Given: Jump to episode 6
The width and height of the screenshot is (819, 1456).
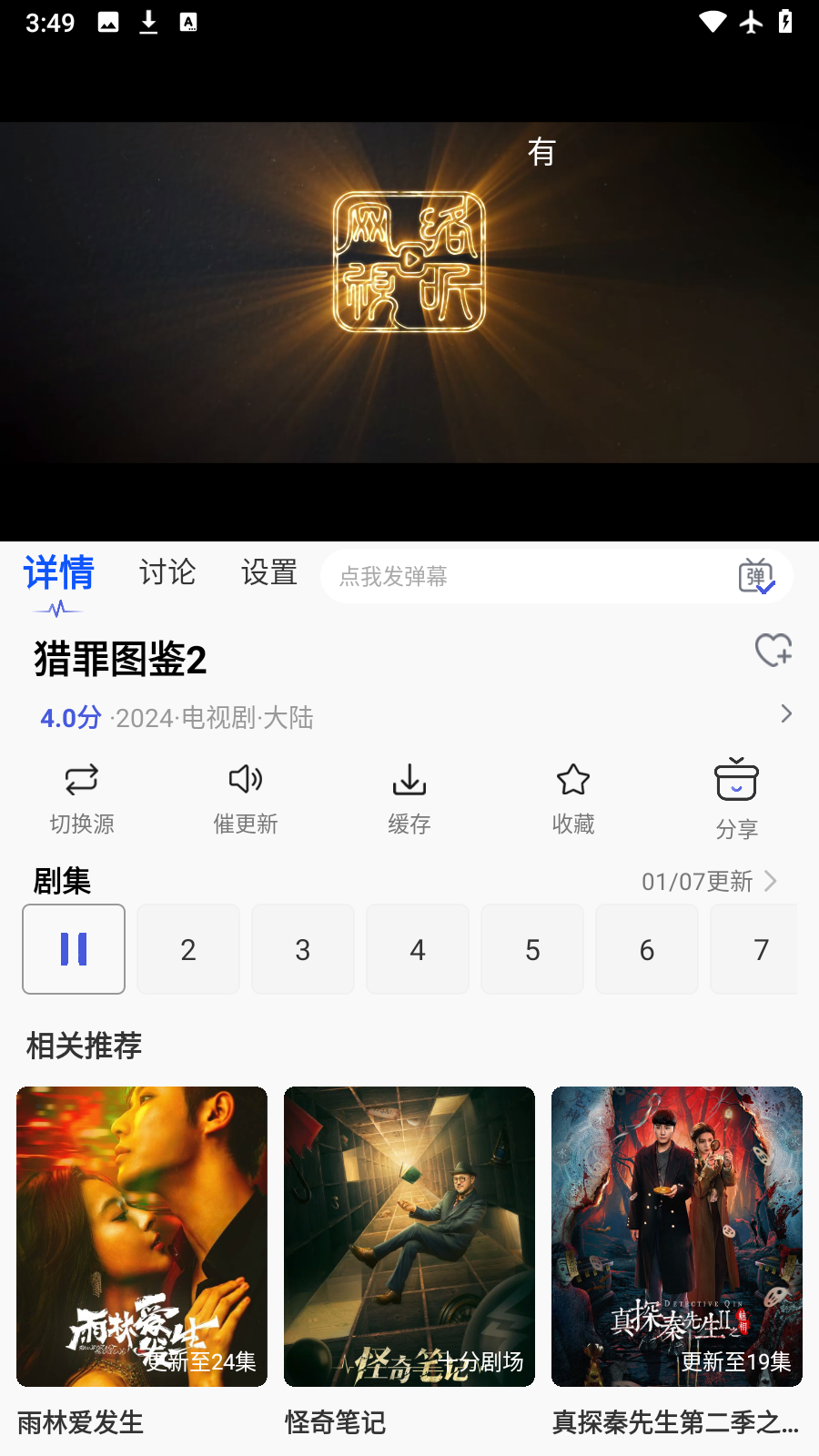Looking at the screenshot, I should coord(647,949).
